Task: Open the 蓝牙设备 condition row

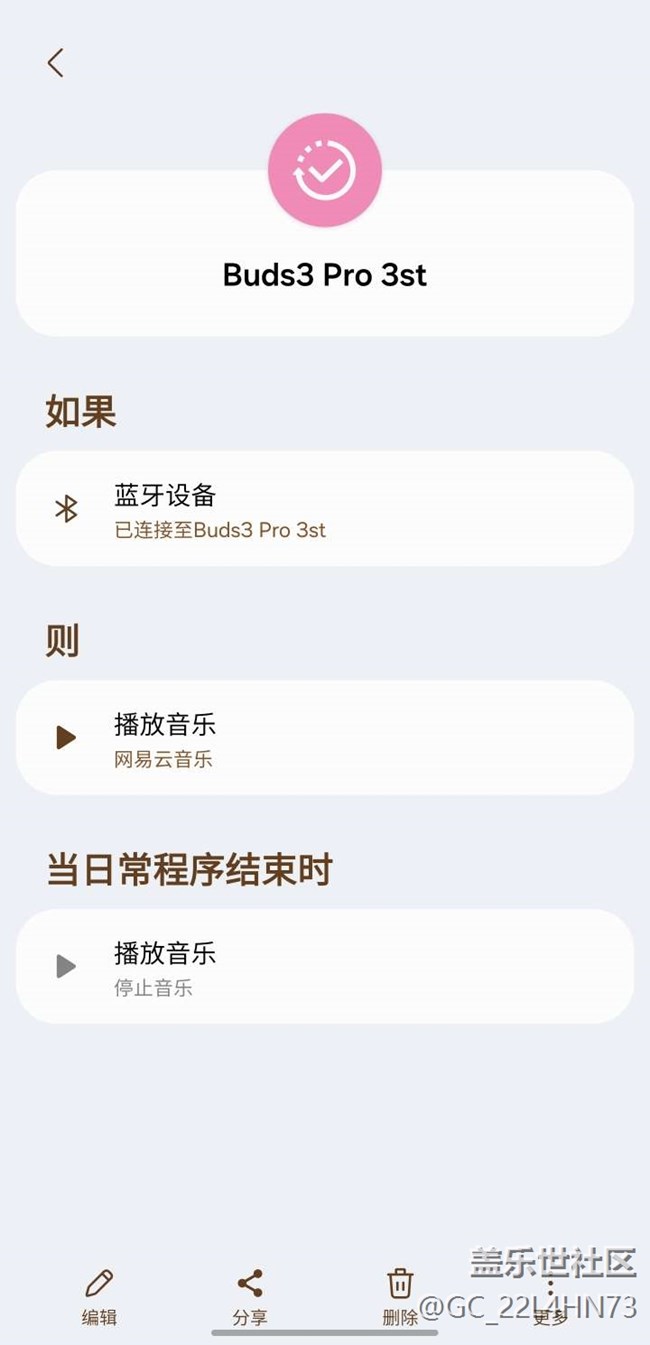Action: [x=325, y=508]
